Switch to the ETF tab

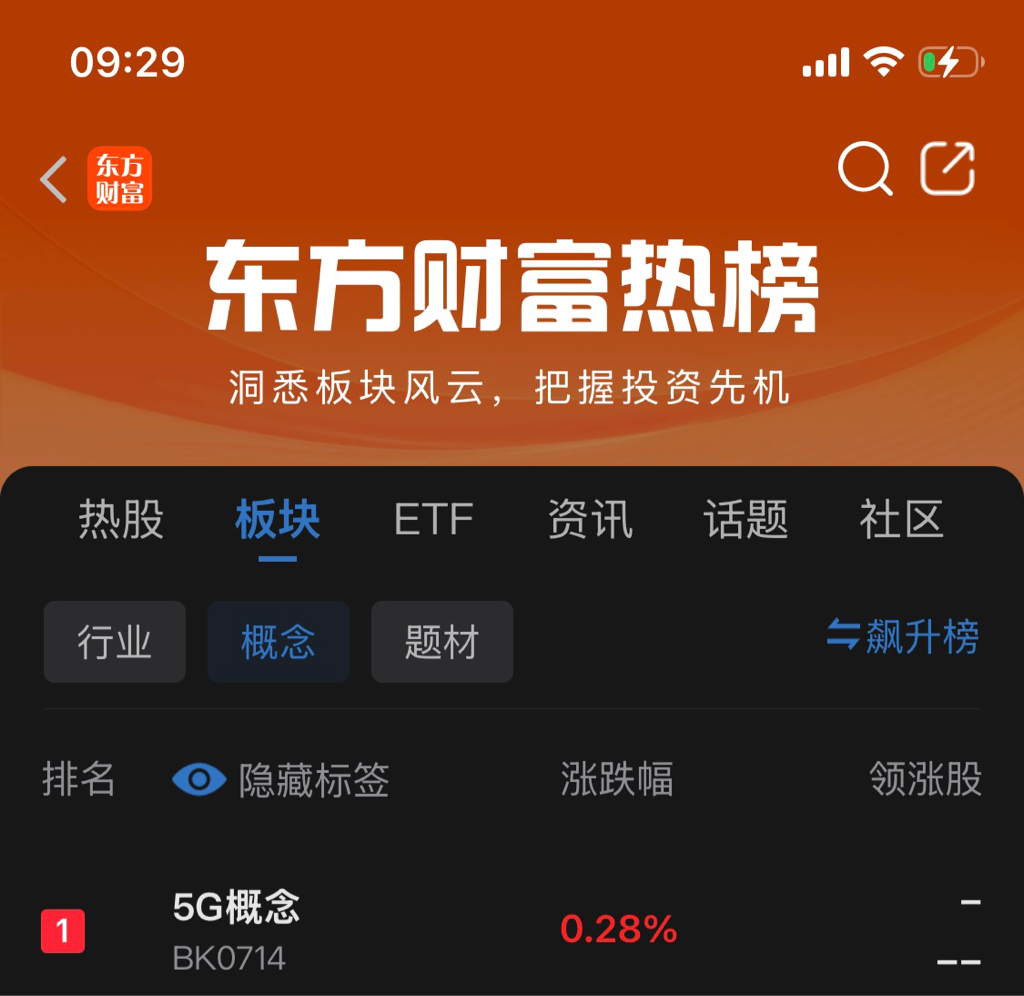(434, 520)
